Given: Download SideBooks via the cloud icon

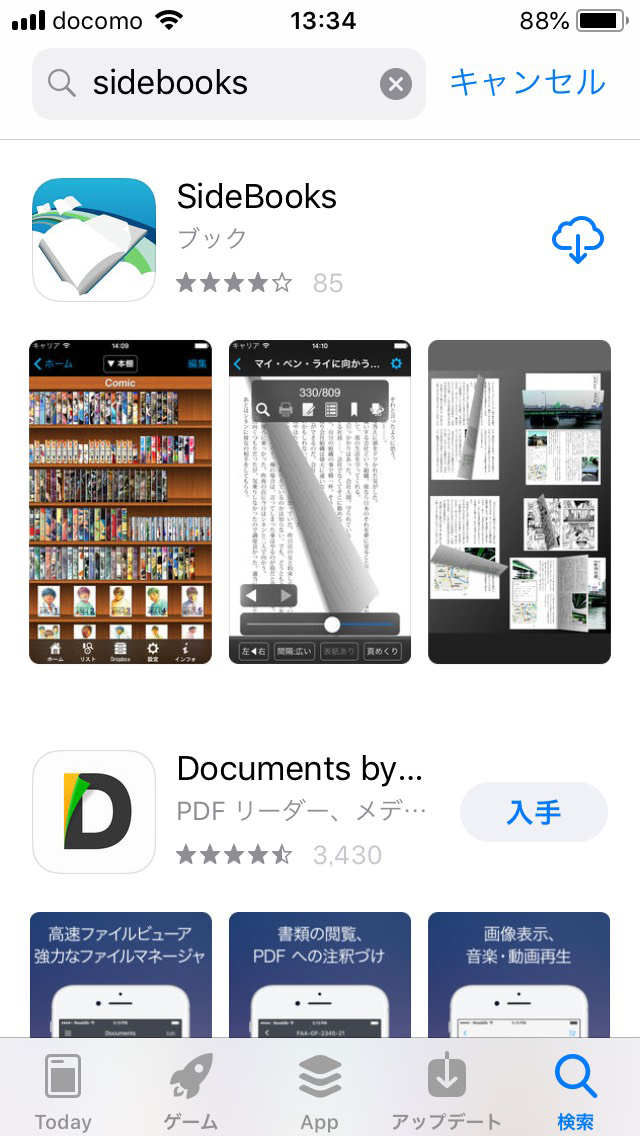Looking at the screenshot, I should [577, 240].
